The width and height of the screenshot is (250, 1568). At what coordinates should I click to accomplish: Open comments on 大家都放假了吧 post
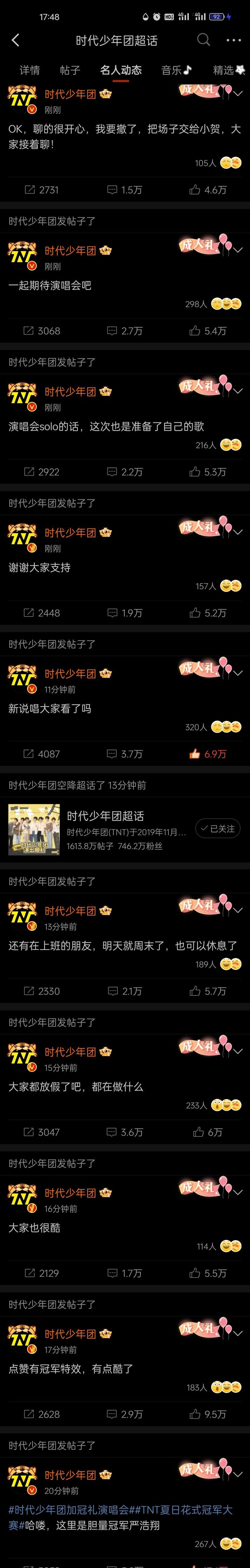124,1132
